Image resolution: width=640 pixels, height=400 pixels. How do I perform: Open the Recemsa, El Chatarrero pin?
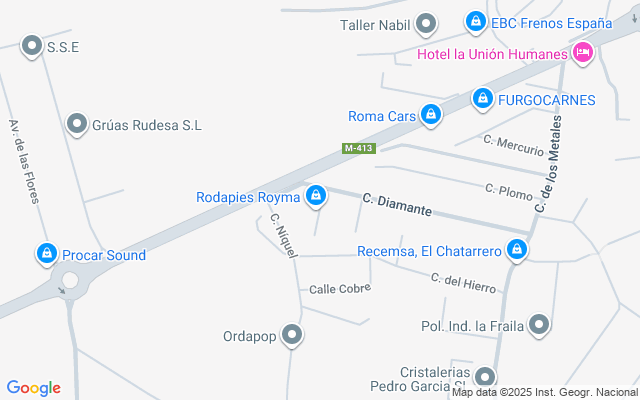[517, 249]
